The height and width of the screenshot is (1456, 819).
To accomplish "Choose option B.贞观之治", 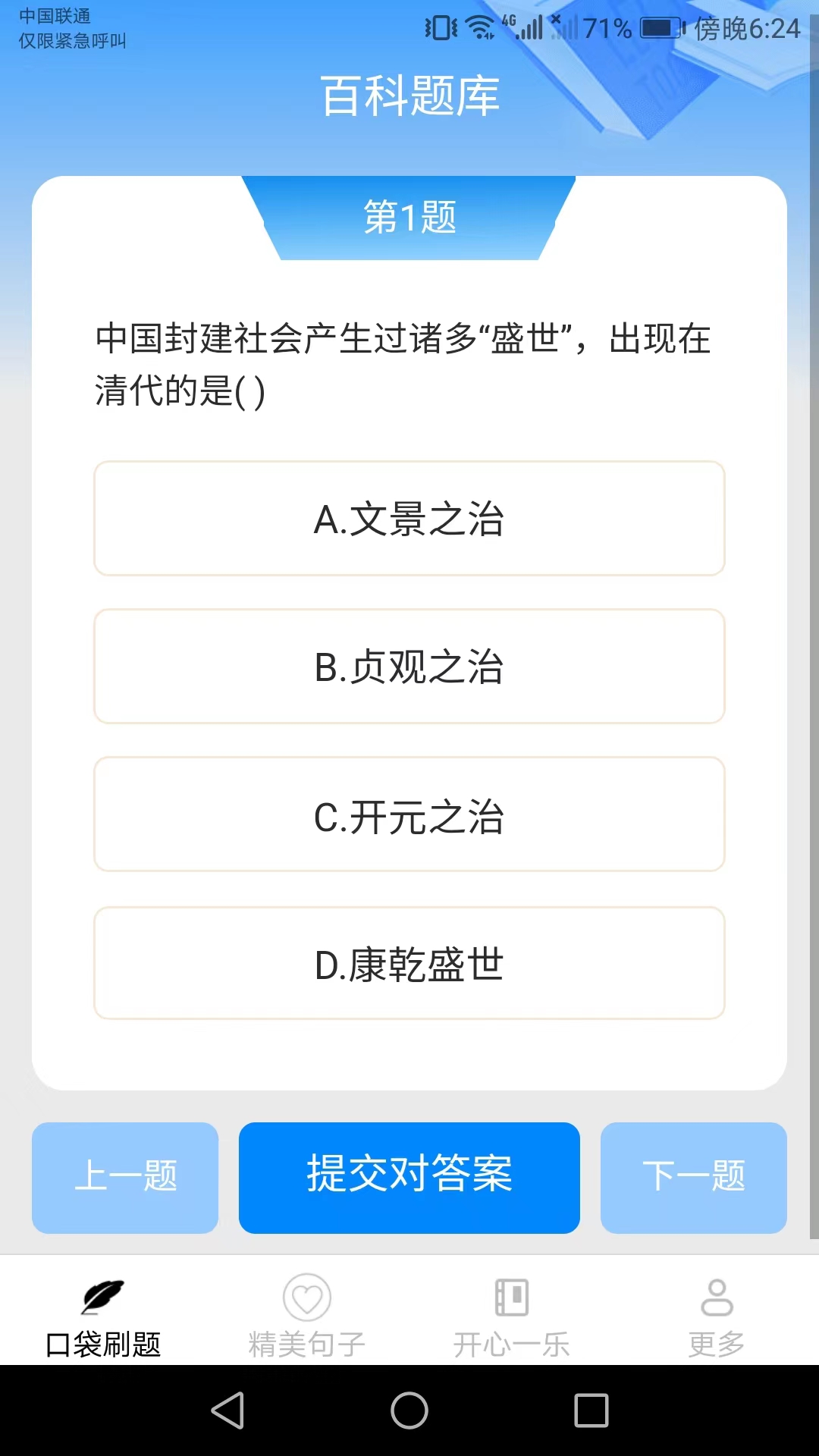I will (x=409, y=667).
